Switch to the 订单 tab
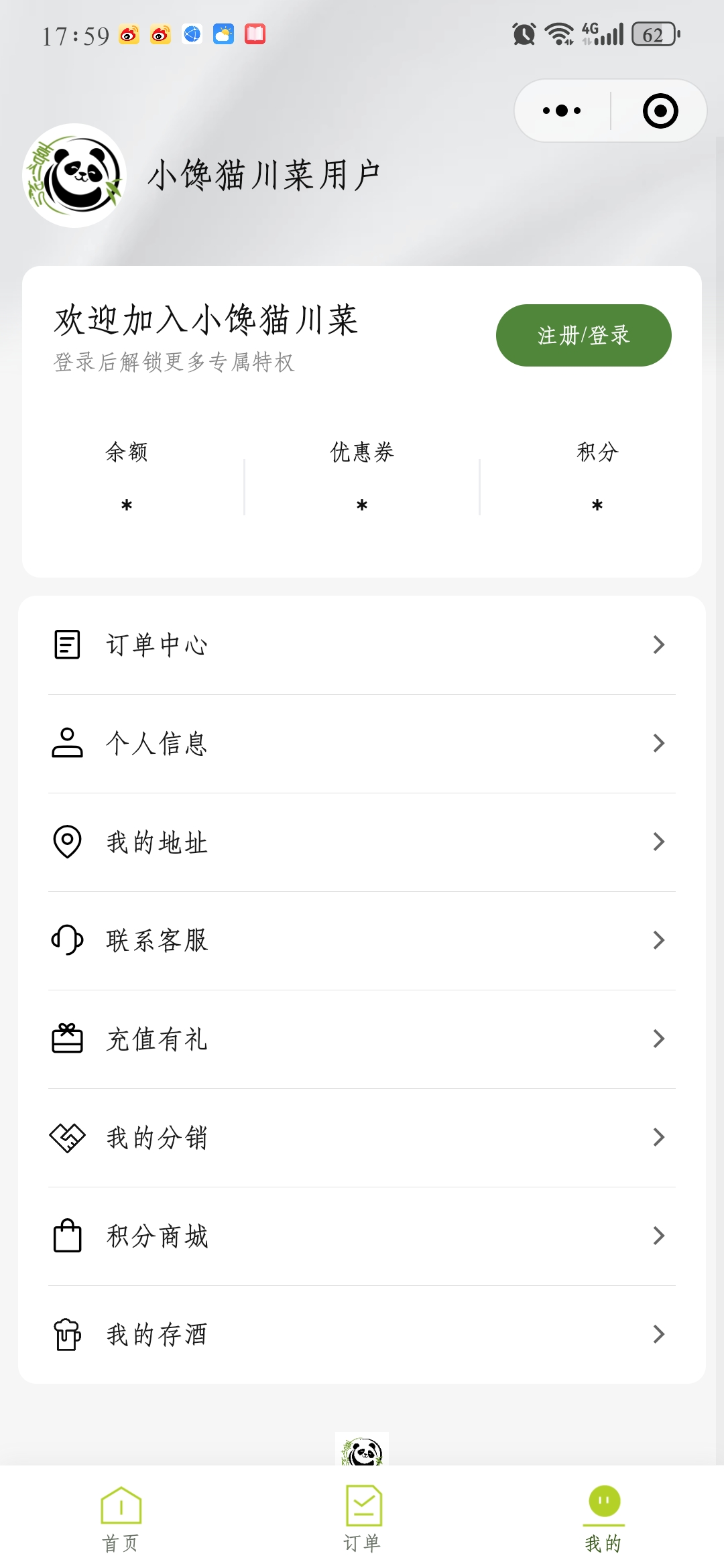Image resolution: width=724 pixels, height=1568 pixels. point(362,1521)
